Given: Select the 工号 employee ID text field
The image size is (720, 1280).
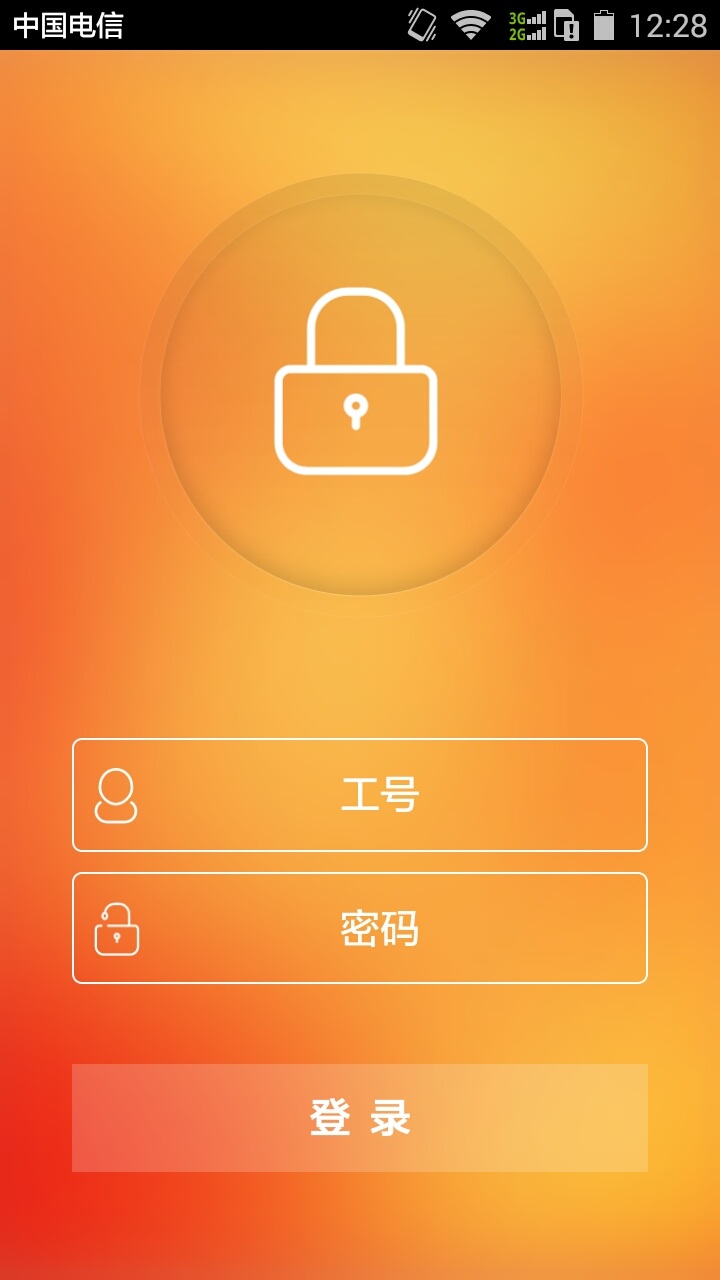Looking at the screenshot, I should click(360, 795).
